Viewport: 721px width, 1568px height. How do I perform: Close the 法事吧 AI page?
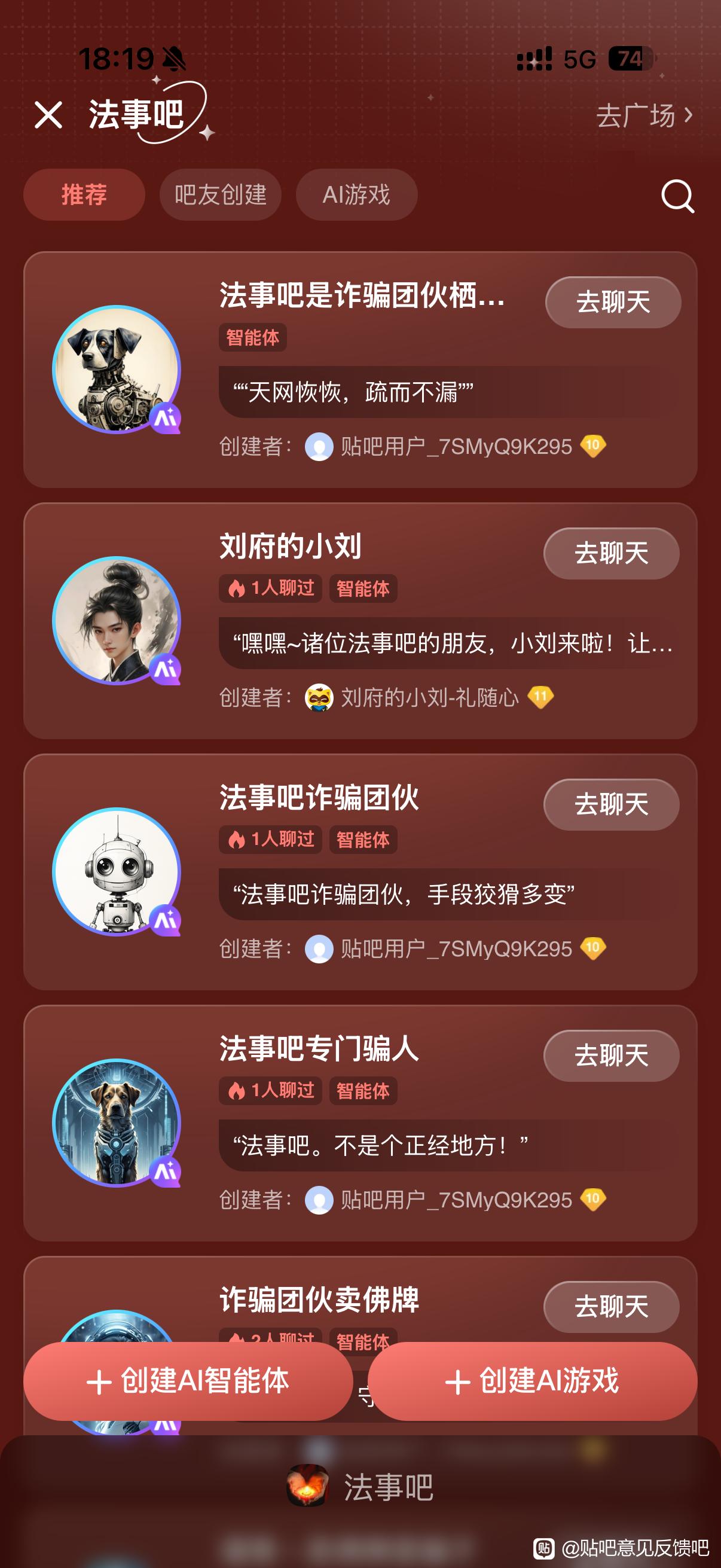pos(48,115)
